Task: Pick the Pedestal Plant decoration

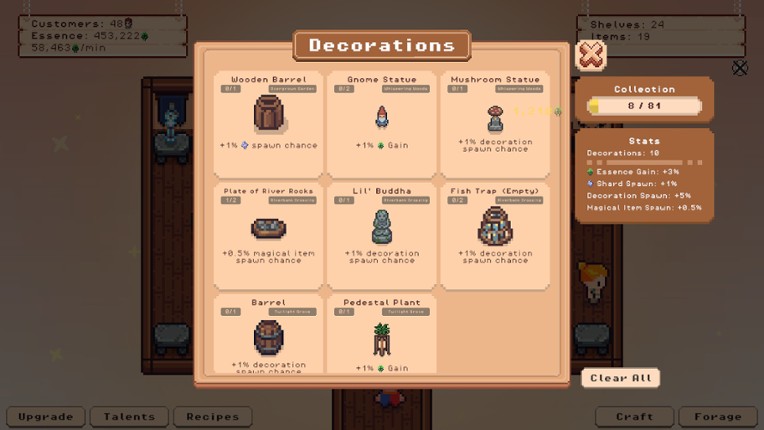Action: [x=381, y=334]
